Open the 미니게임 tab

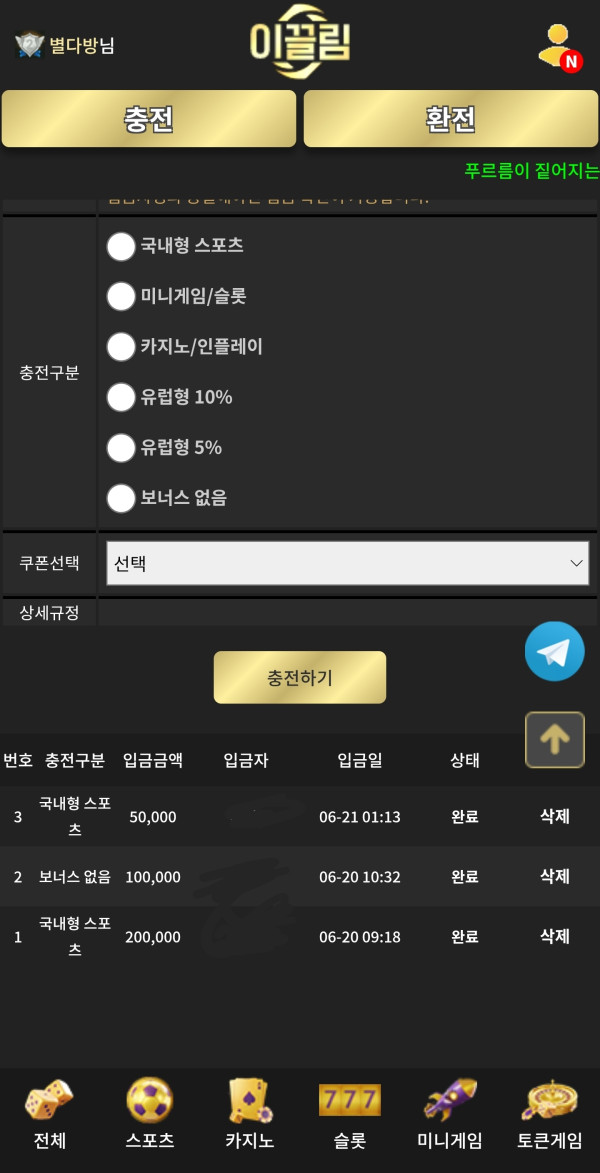(x=449, y=1113)
